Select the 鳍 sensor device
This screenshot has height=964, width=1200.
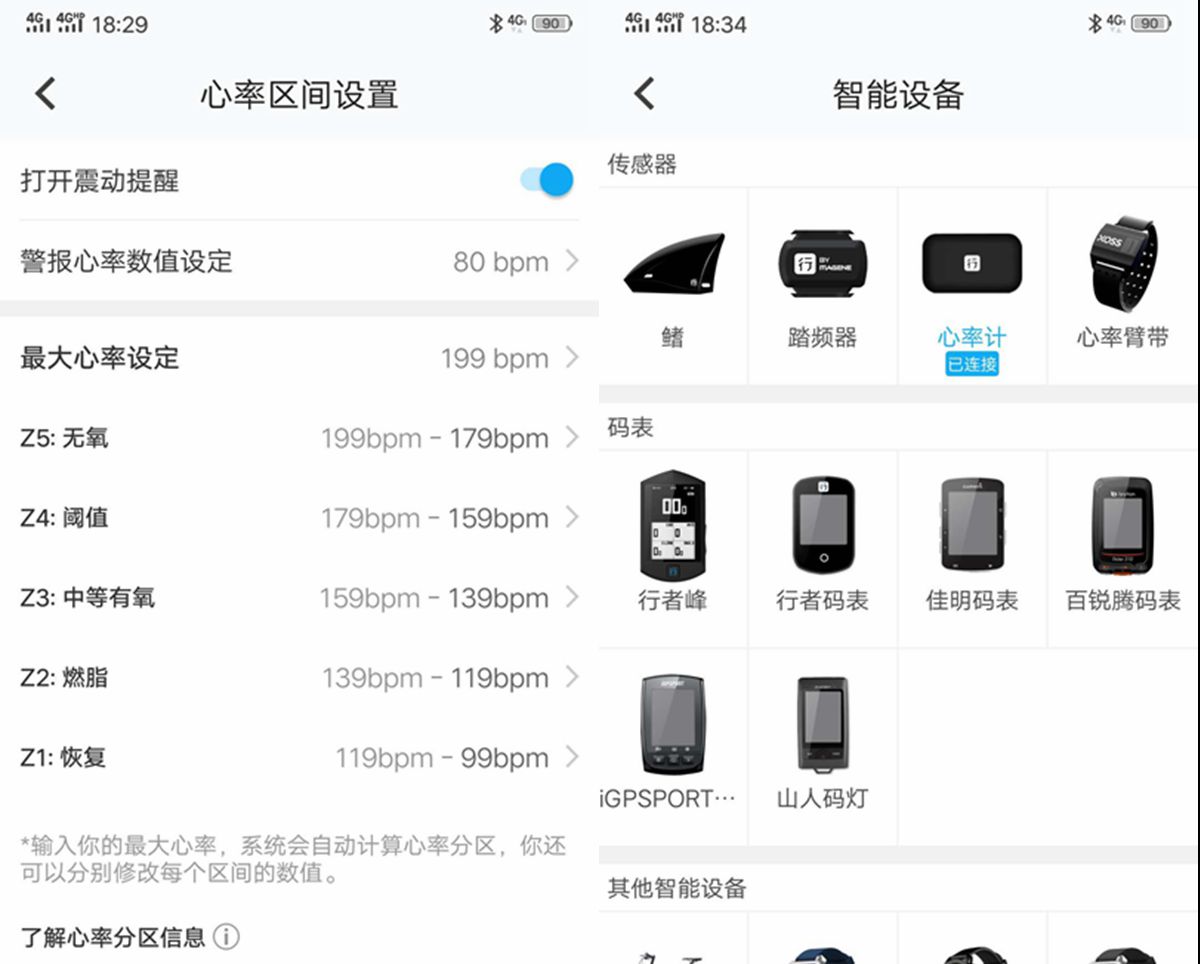click(x=673, y=285)
